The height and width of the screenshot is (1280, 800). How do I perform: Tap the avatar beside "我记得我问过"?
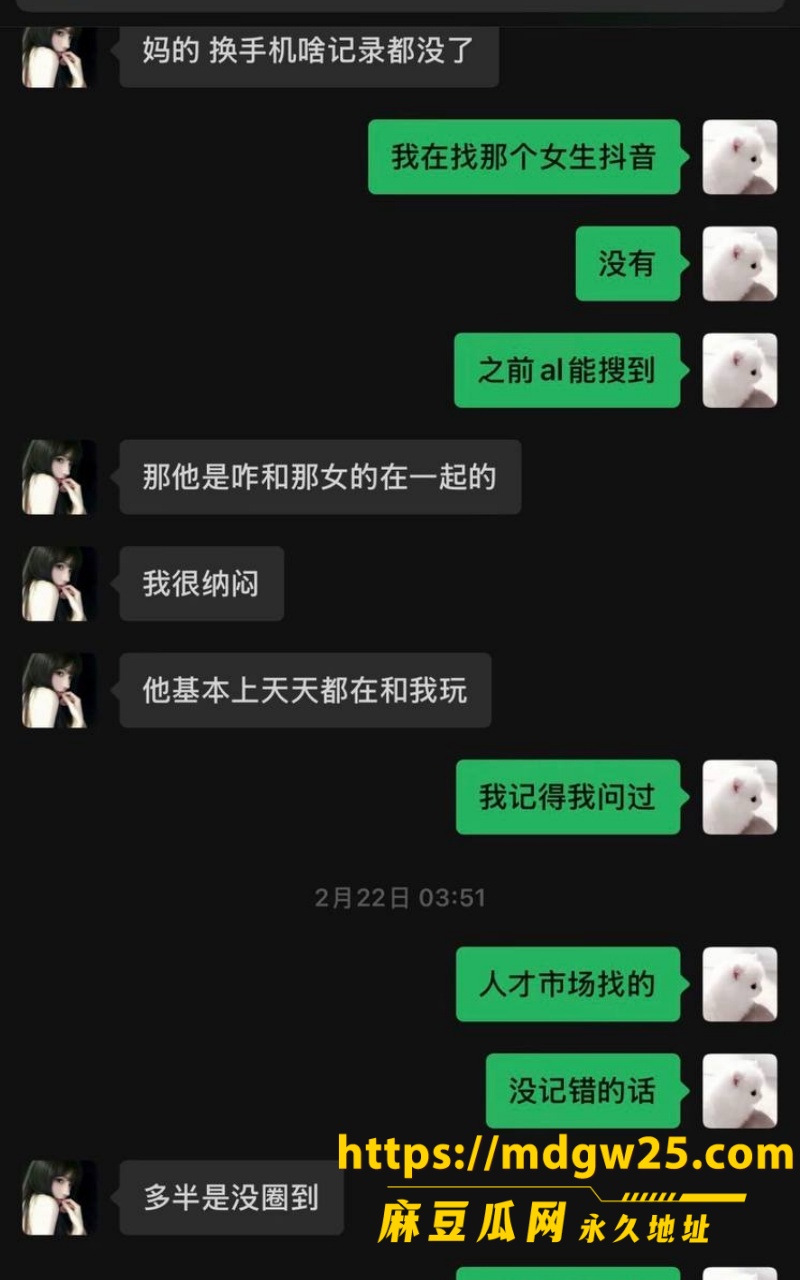pos(740,797)
